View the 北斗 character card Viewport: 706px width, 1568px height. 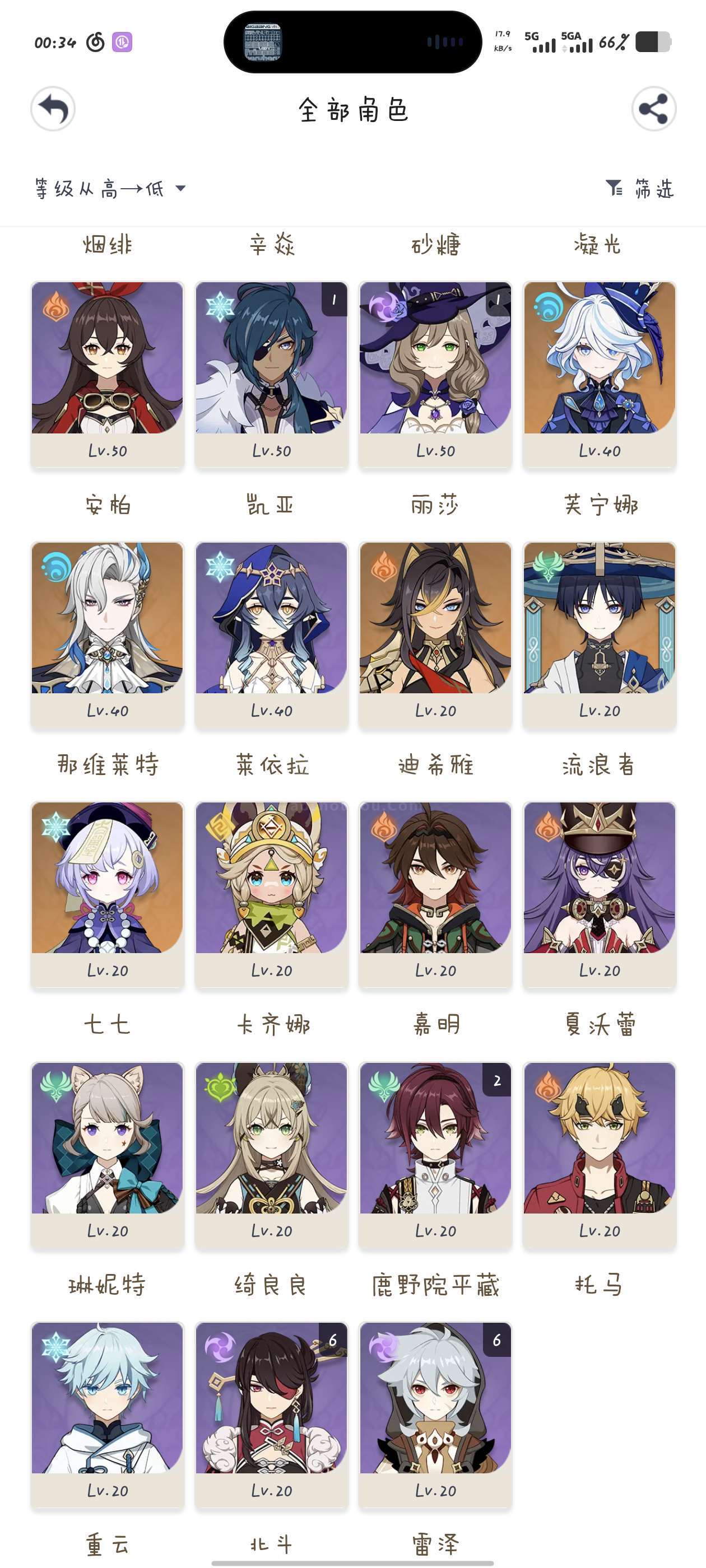point(271,1415)
